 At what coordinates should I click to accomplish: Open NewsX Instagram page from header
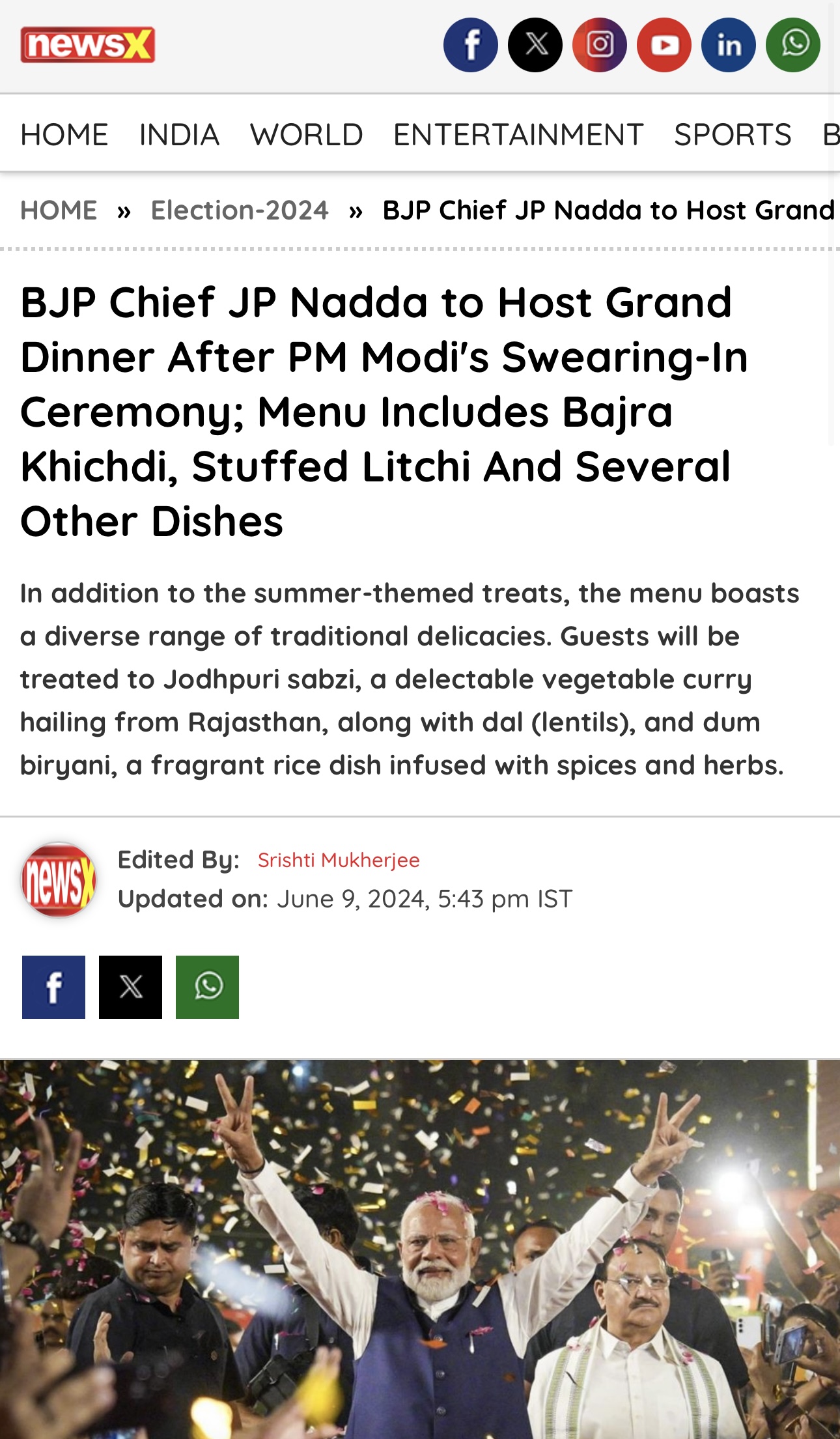click(x=600, y=45)
